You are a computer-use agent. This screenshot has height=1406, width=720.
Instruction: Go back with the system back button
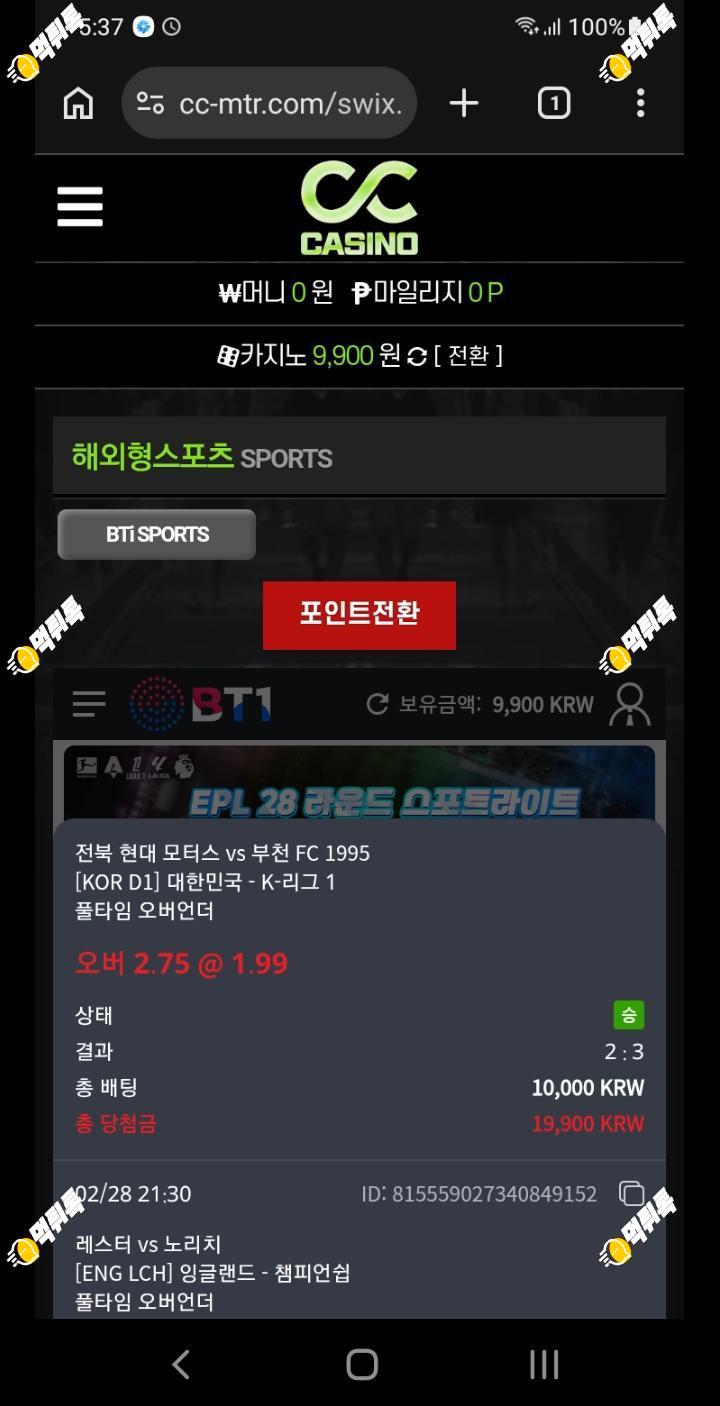coord(180,1364)
